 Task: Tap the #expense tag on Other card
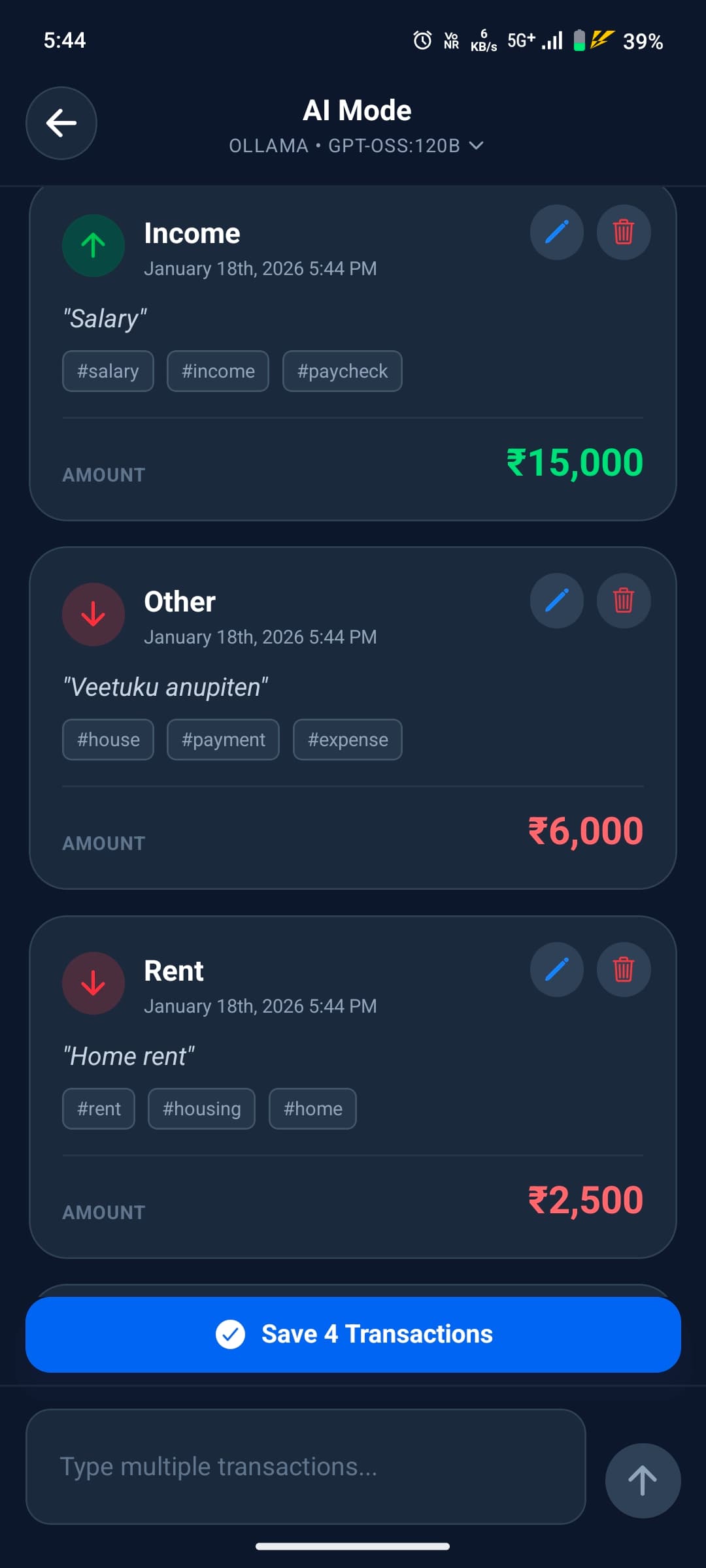coord(347,739)
